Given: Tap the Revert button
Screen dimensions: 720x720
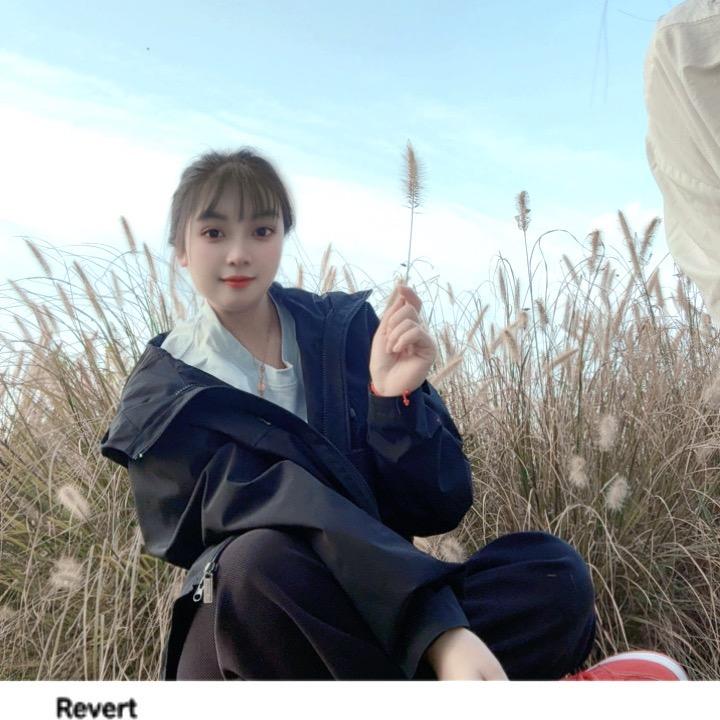Looking at the screenshot, I should [x=96, y=707].
